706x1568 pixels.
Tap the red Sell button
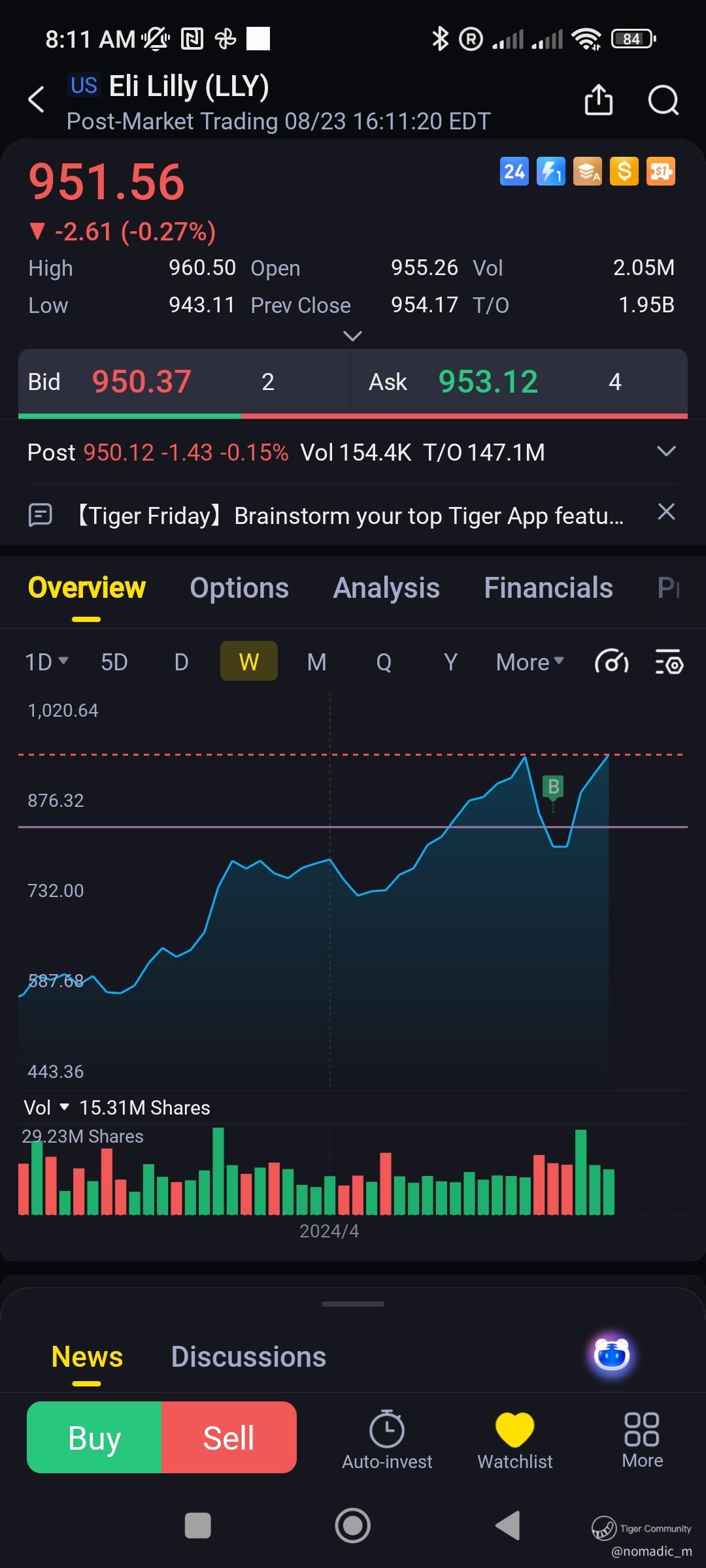point(229,1437)
